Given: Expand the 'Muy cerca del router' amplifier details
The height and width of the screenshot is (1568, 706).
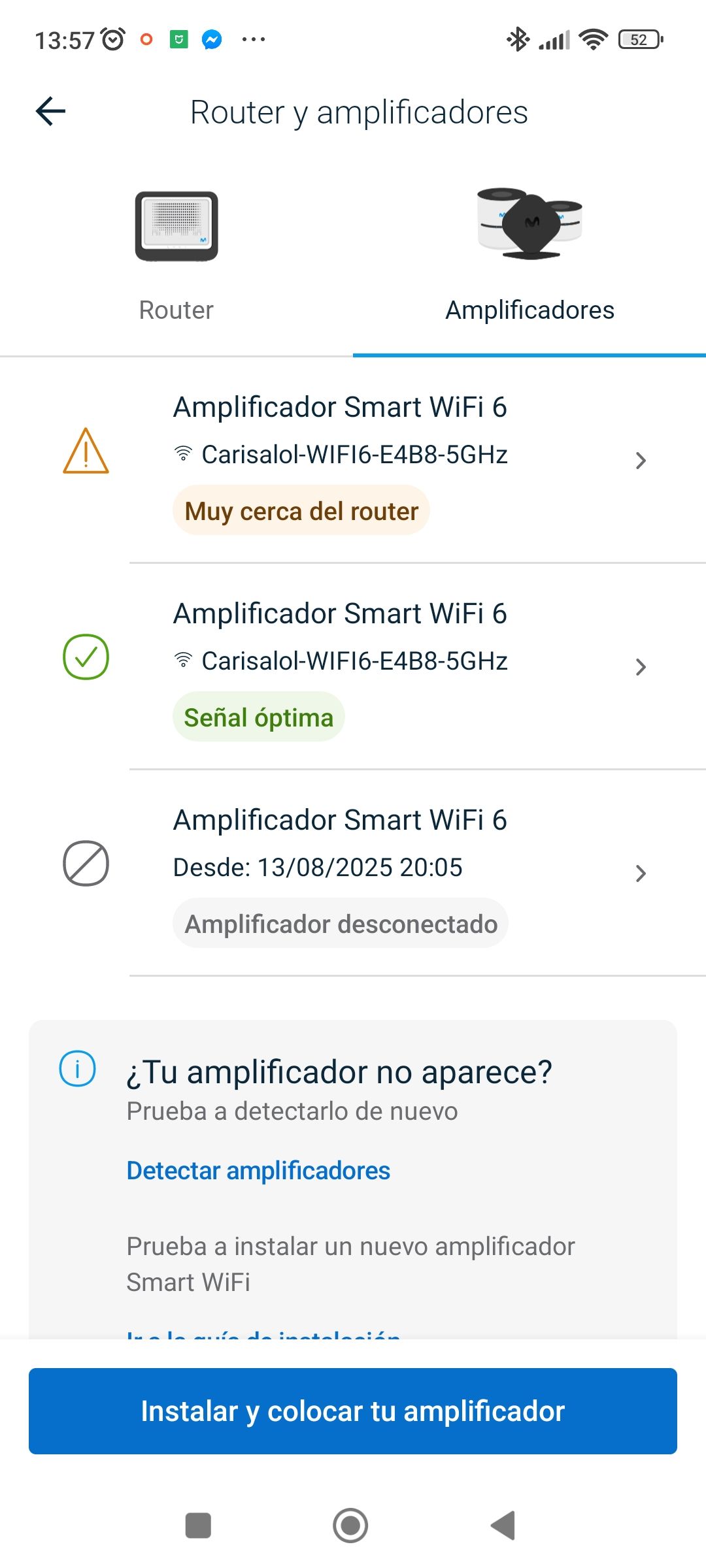Looking at the screenshot, I should point(641,460).
